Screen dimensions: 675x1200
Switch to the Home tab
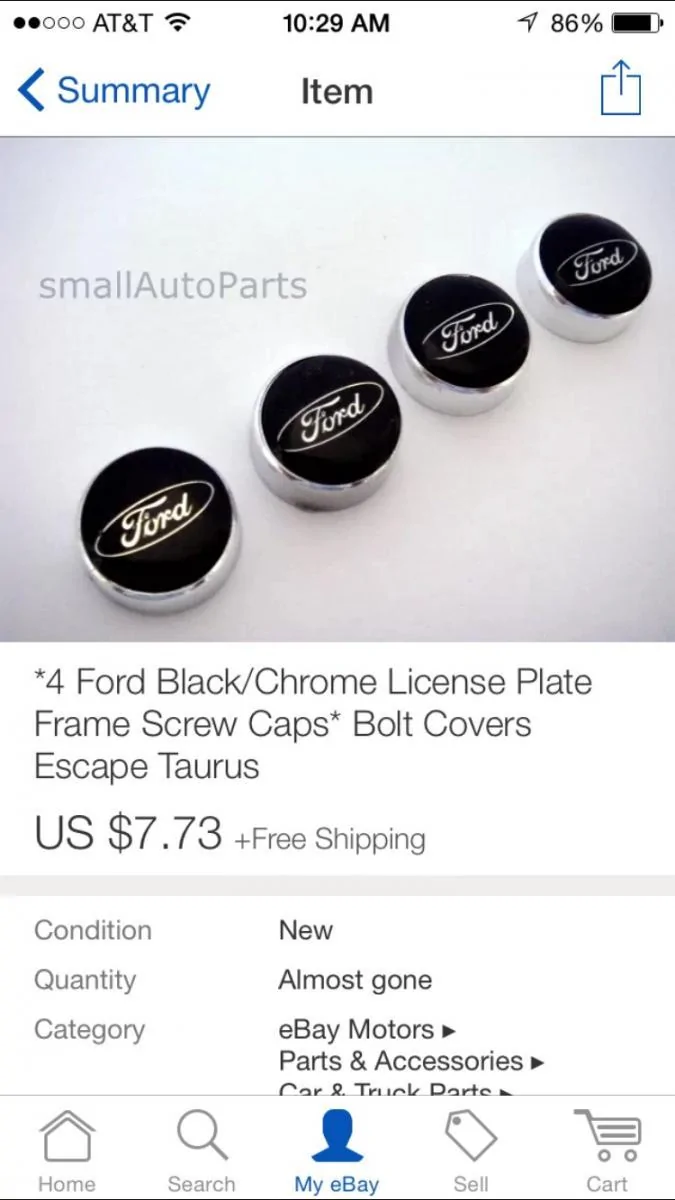tap(67, 1151)
